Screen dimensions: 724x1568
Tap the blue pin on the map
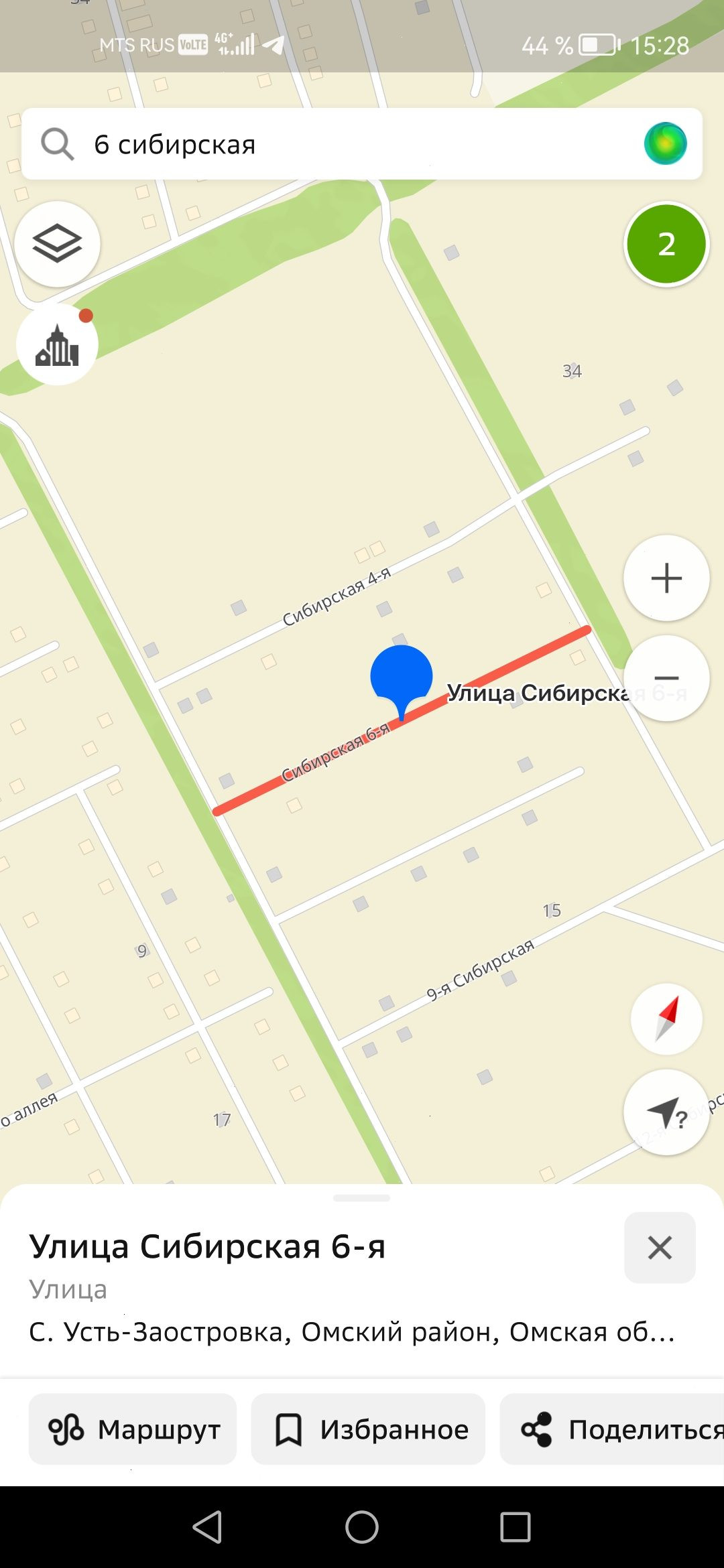[x=402, y=677]
